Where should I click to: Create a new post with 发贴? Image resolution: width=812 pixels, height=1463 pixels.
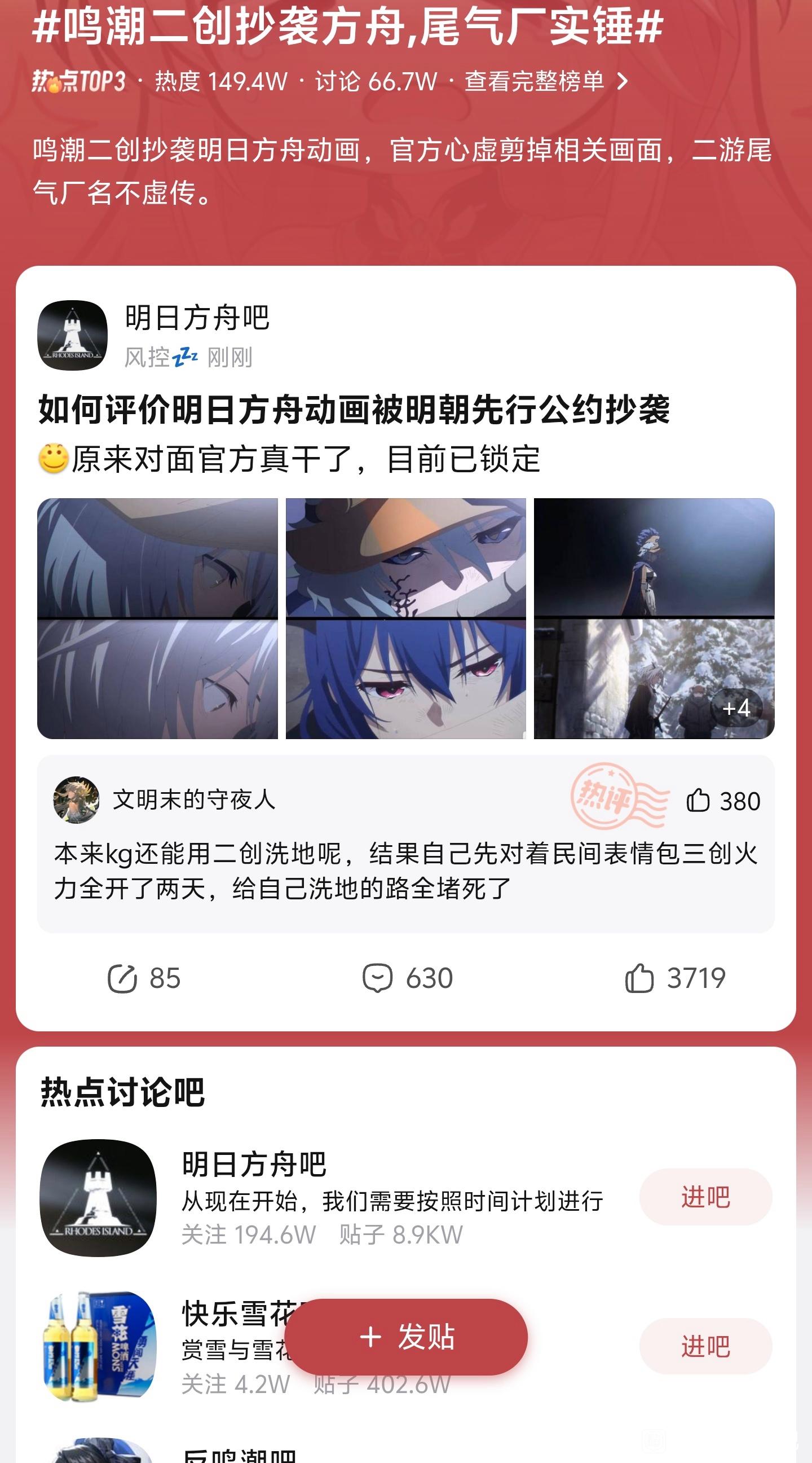pos(405,1337)
